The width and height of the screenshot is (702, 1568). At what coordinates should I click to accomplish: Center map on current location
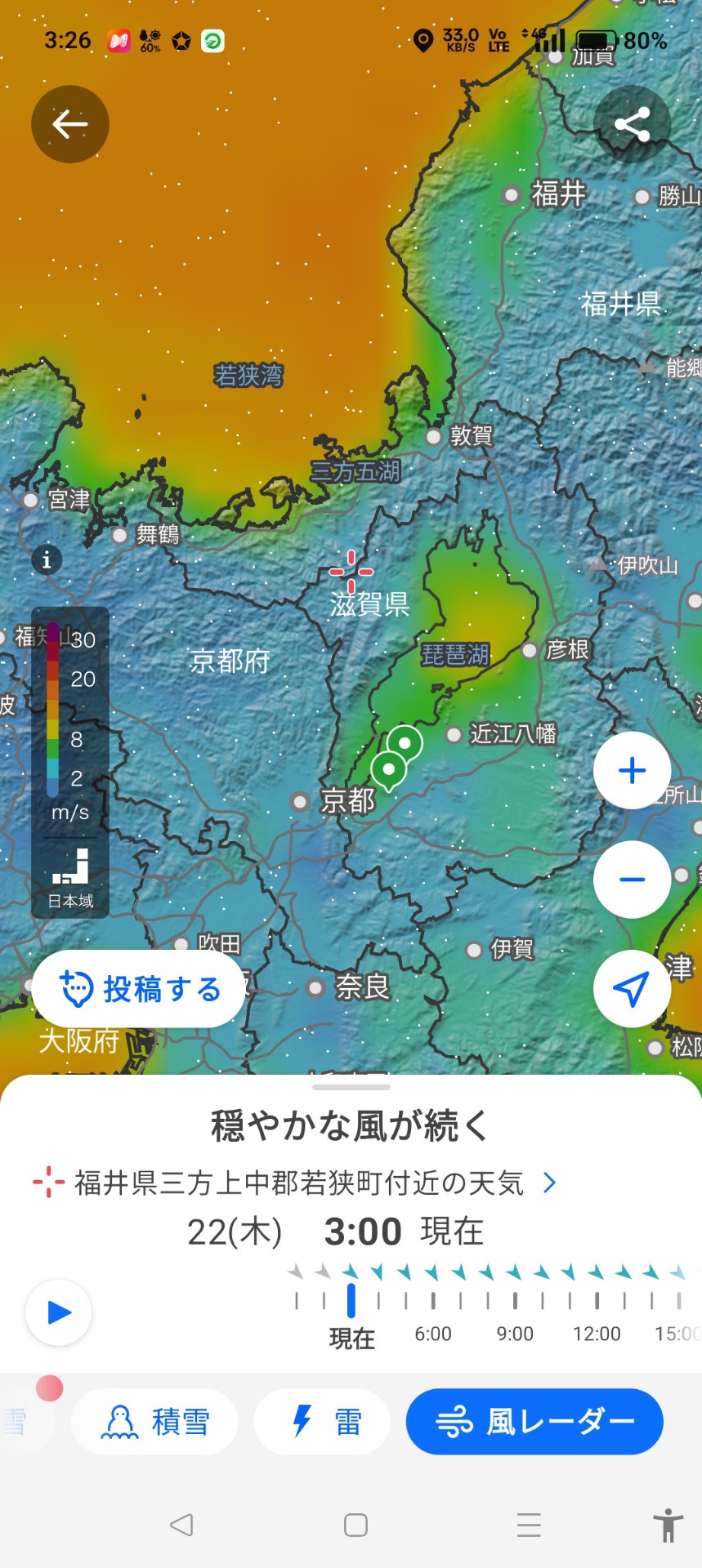[632, 988]
